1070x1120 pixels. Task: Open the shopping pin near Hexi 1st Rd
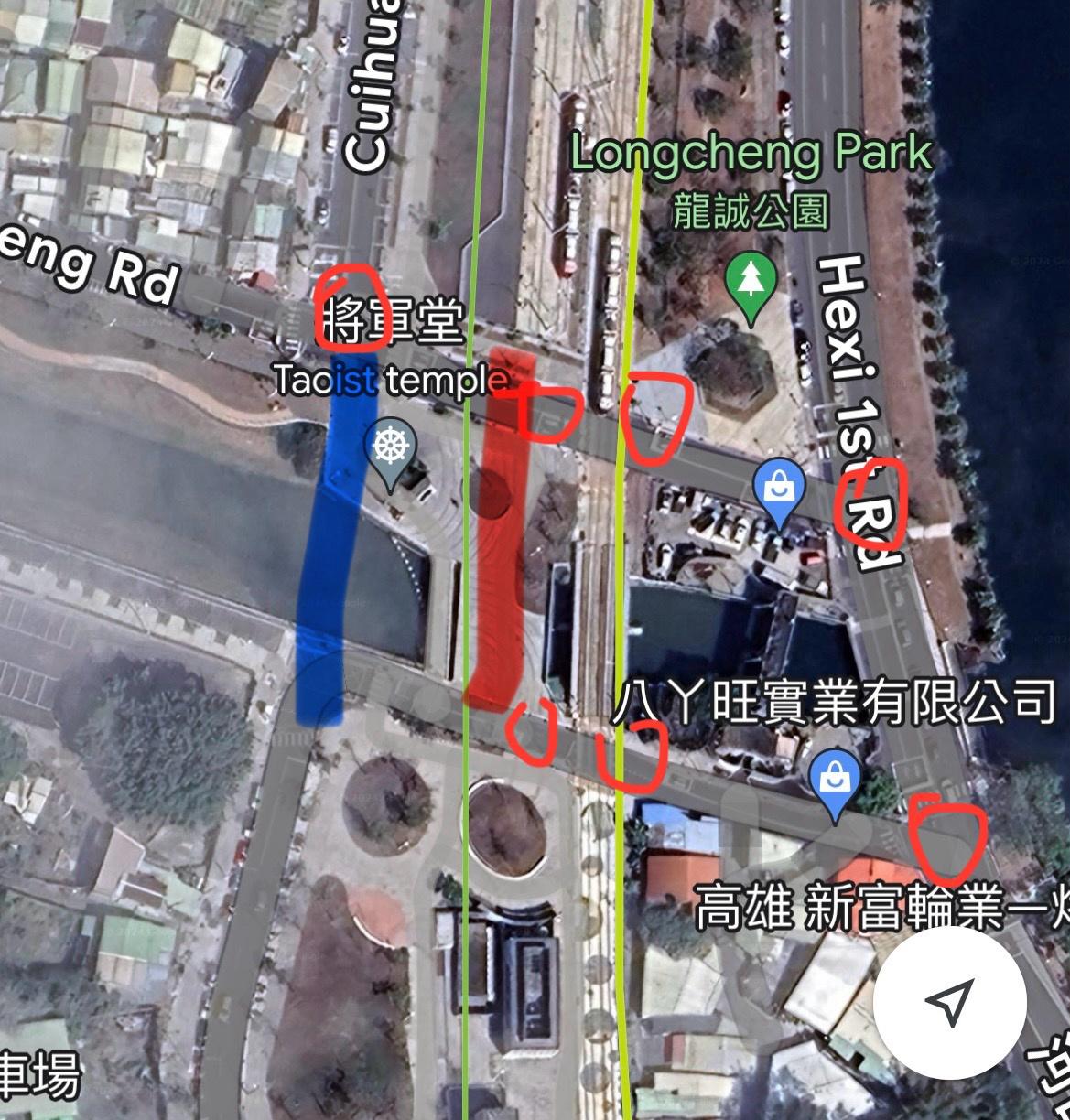[x=779, y=489]
